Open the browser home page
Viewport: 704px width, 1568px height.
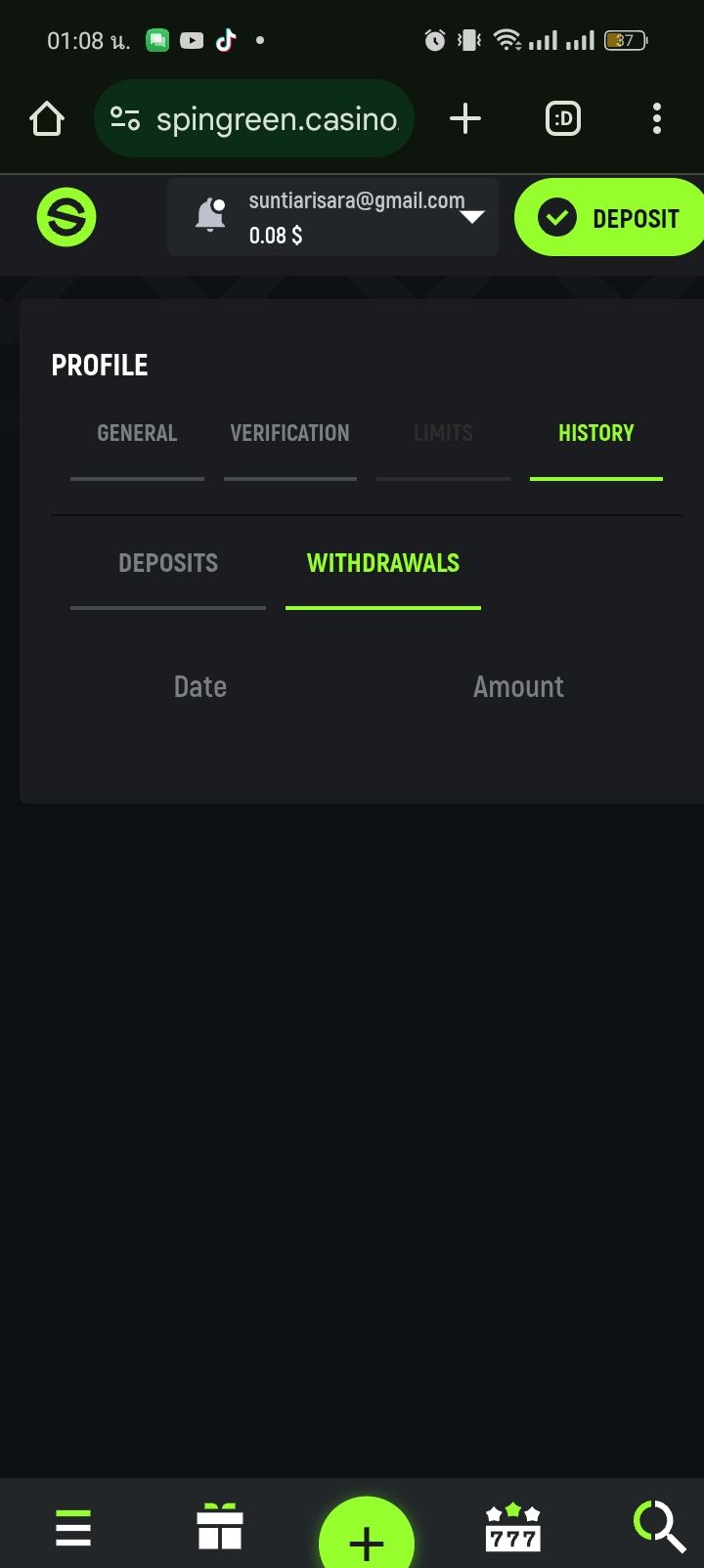tap(47, 119)
